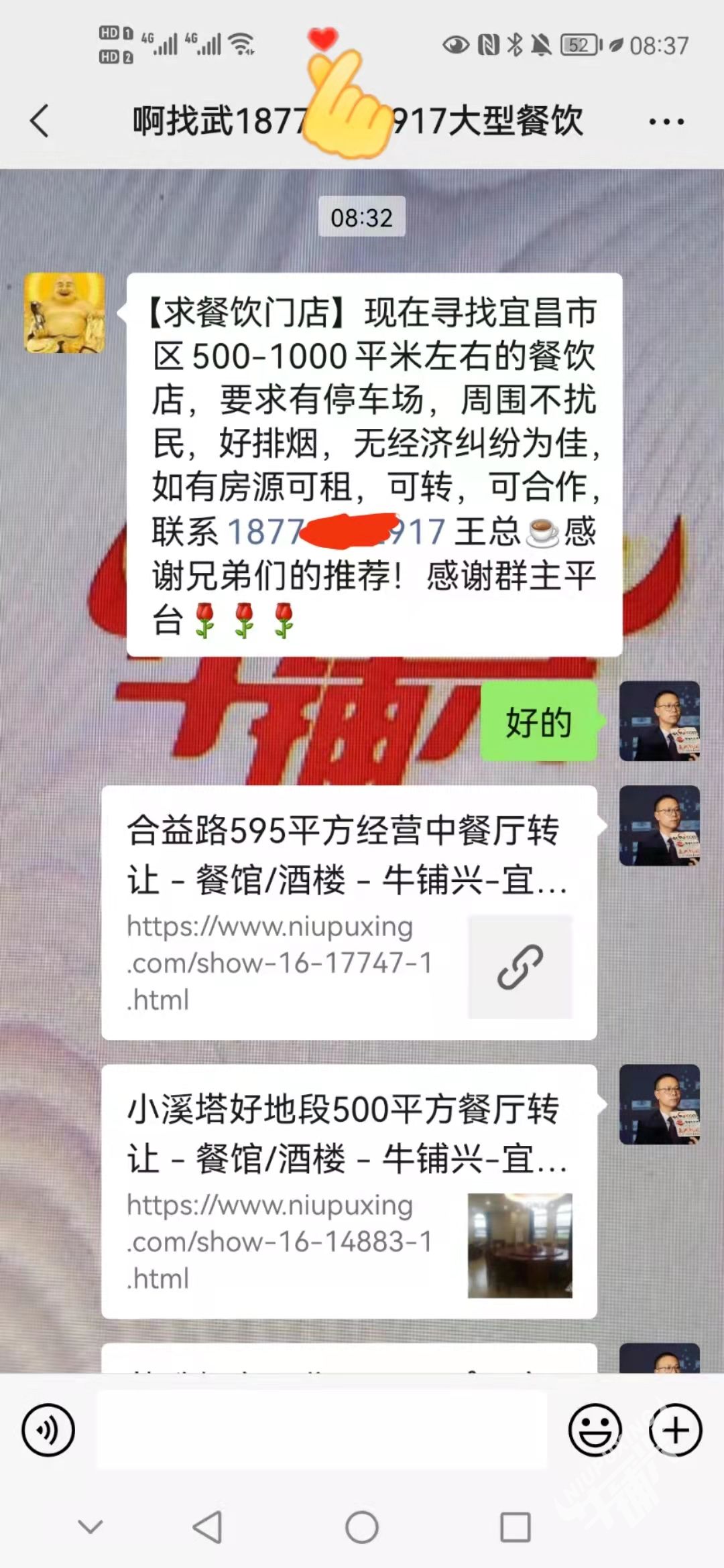Switch to voice message input

pyautogui.click(x=48, y=1430)
